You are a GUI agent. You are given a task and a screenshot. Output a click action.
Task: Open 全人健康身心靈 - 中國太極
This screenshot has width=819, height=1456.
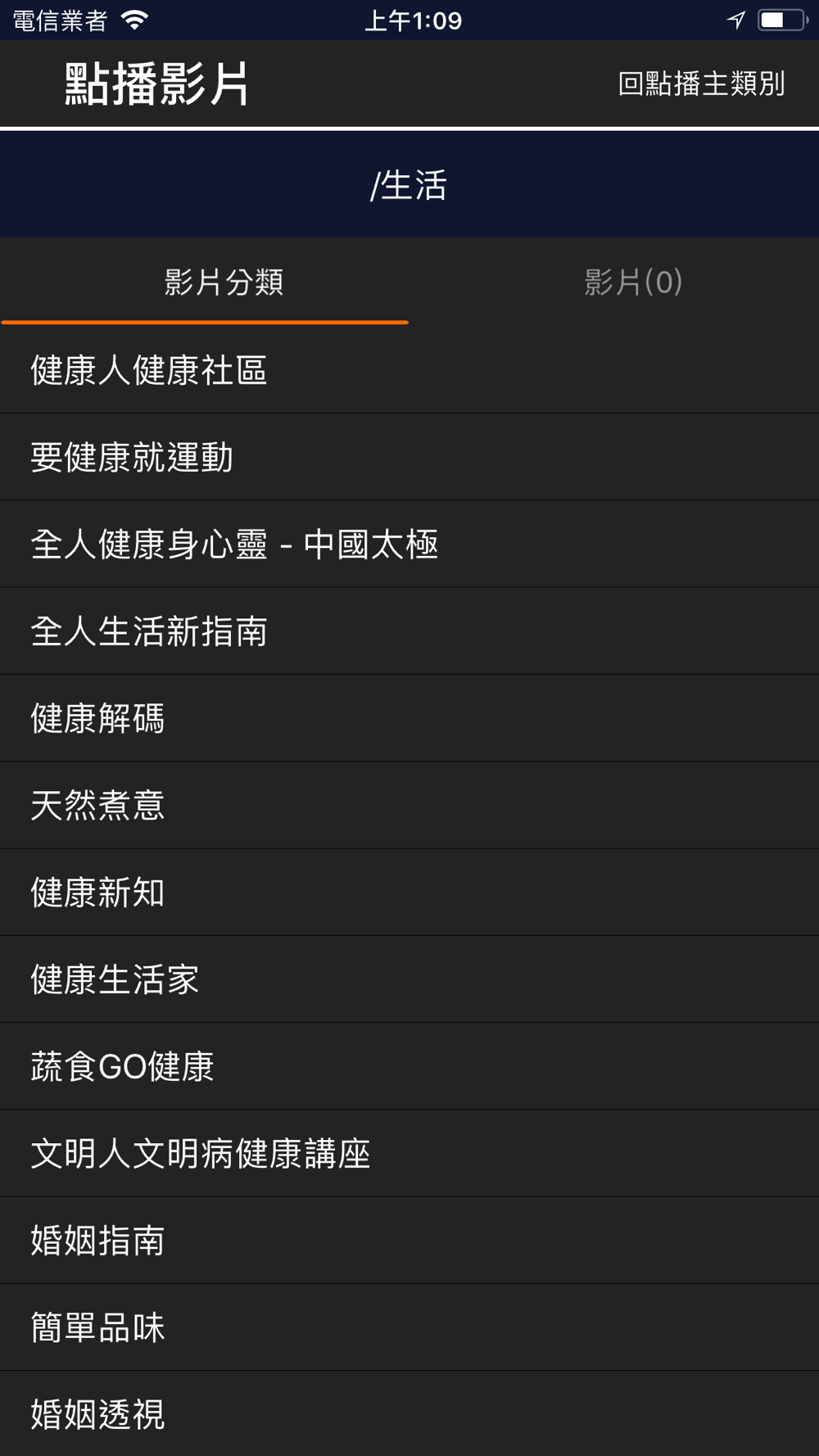click(x=409, y=545)
